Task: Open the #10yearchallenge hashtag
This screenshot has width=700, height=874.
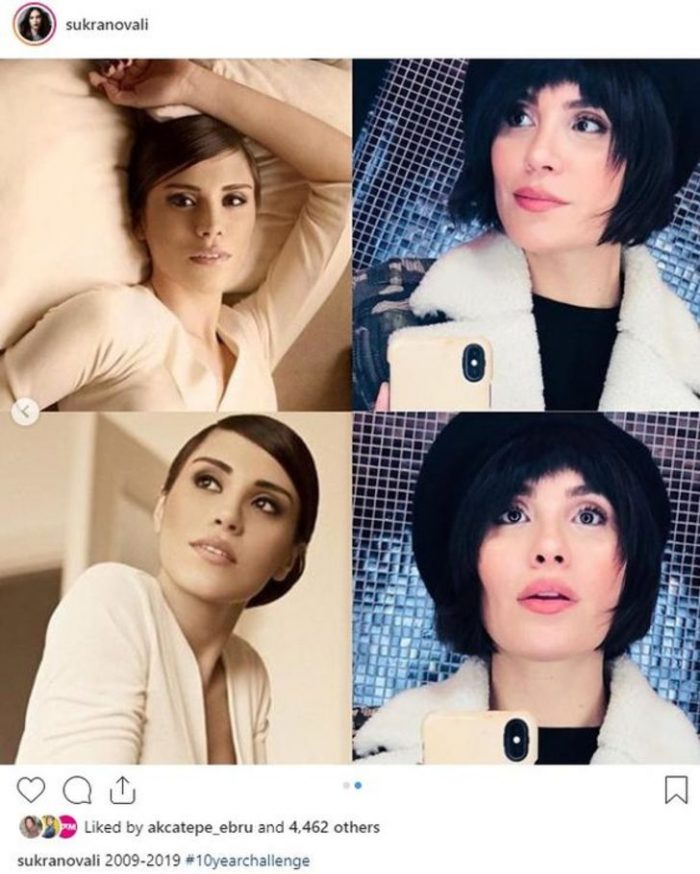Action: 264,860
